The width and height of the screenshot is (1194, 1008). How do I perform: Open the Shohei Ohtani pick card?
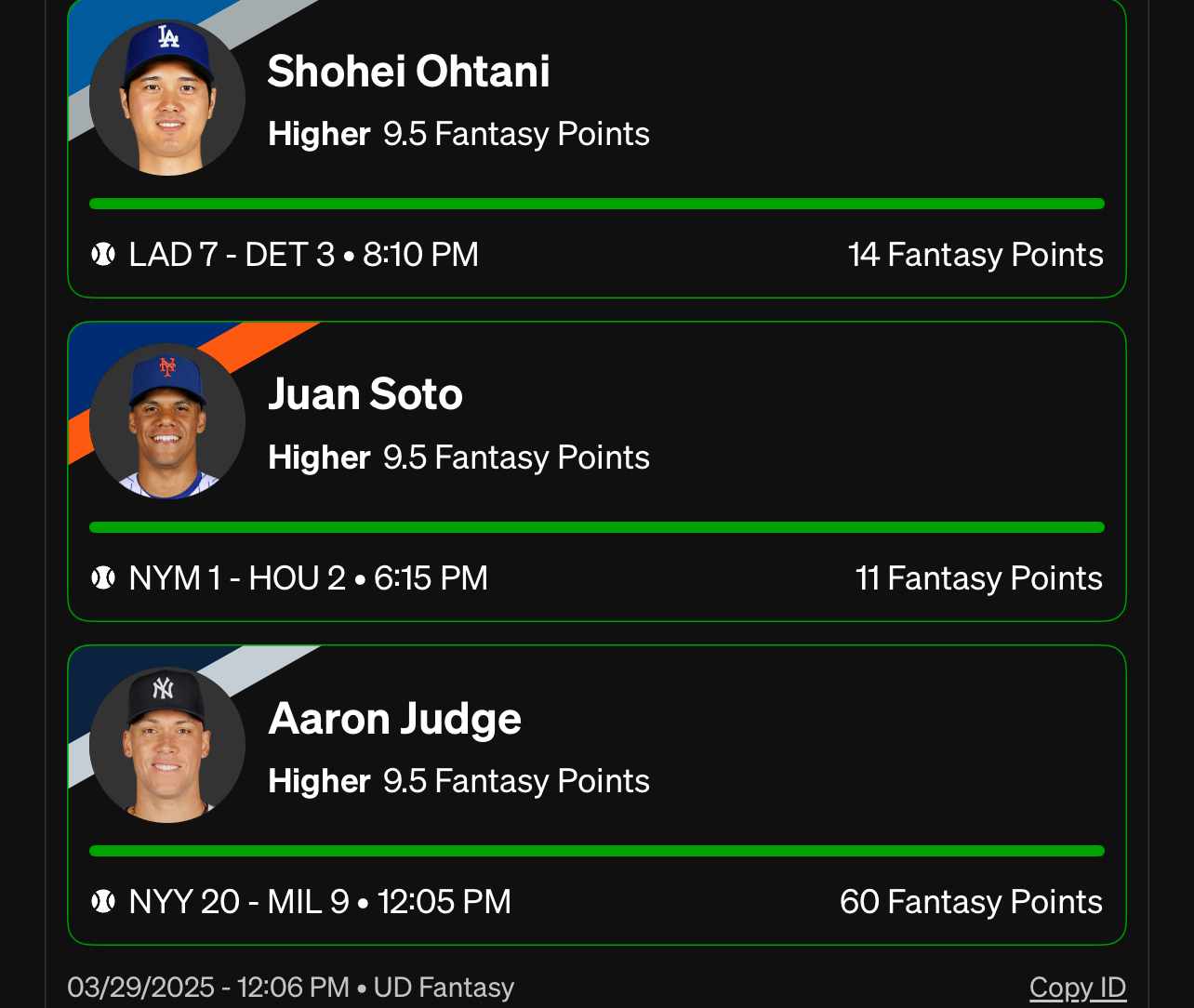(595, 149)
